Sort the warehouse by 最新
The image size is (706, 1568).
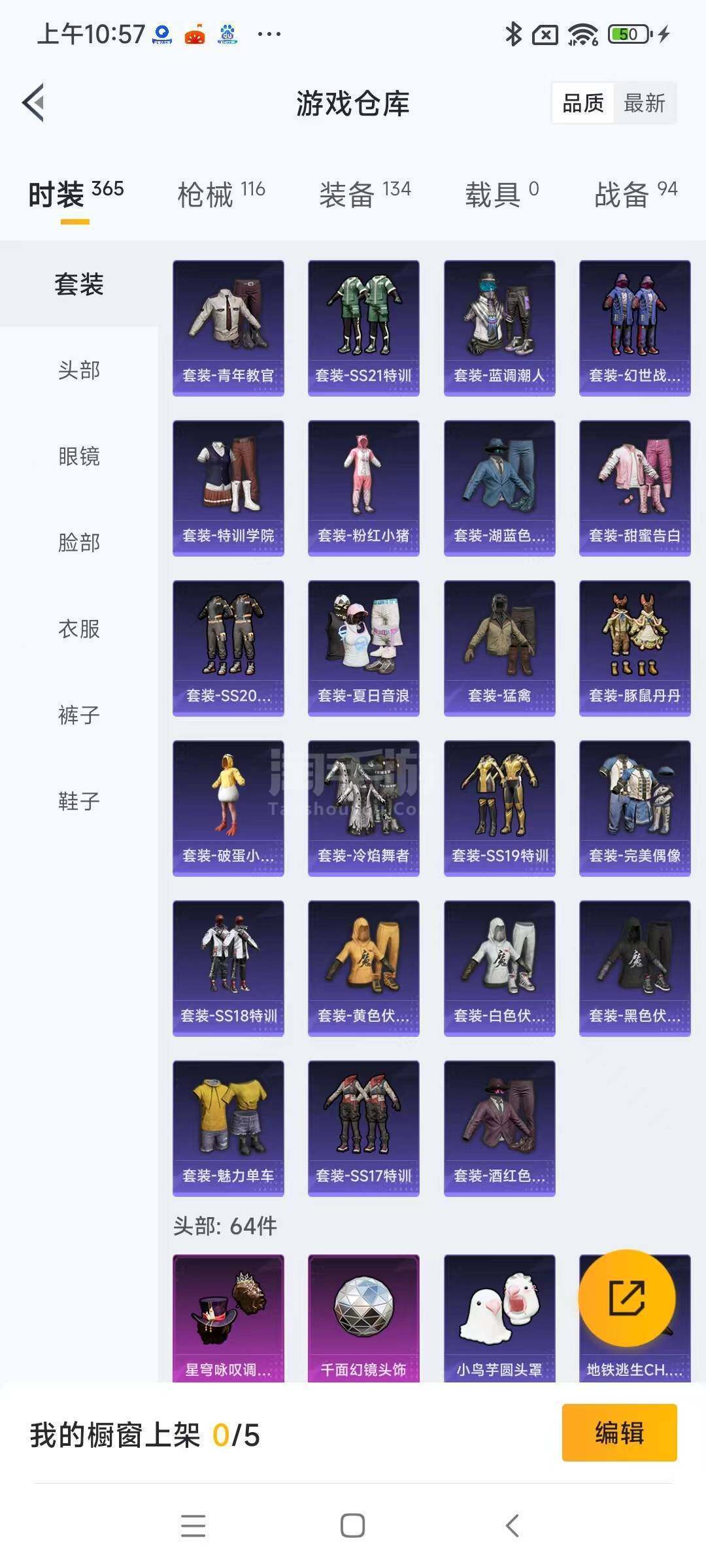click(645, 103)
